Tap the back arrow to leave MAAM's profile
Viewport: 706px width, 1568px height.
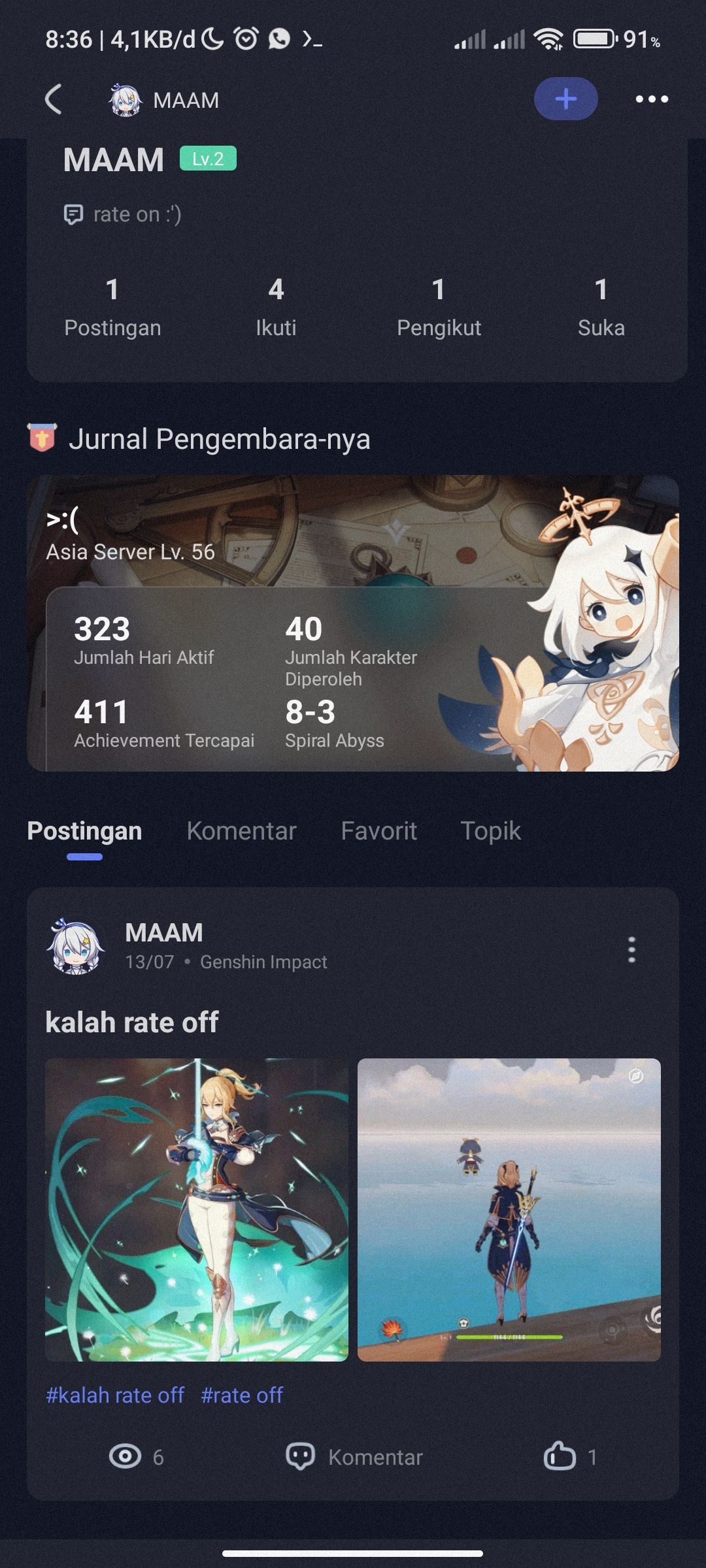tap(56, 99)
